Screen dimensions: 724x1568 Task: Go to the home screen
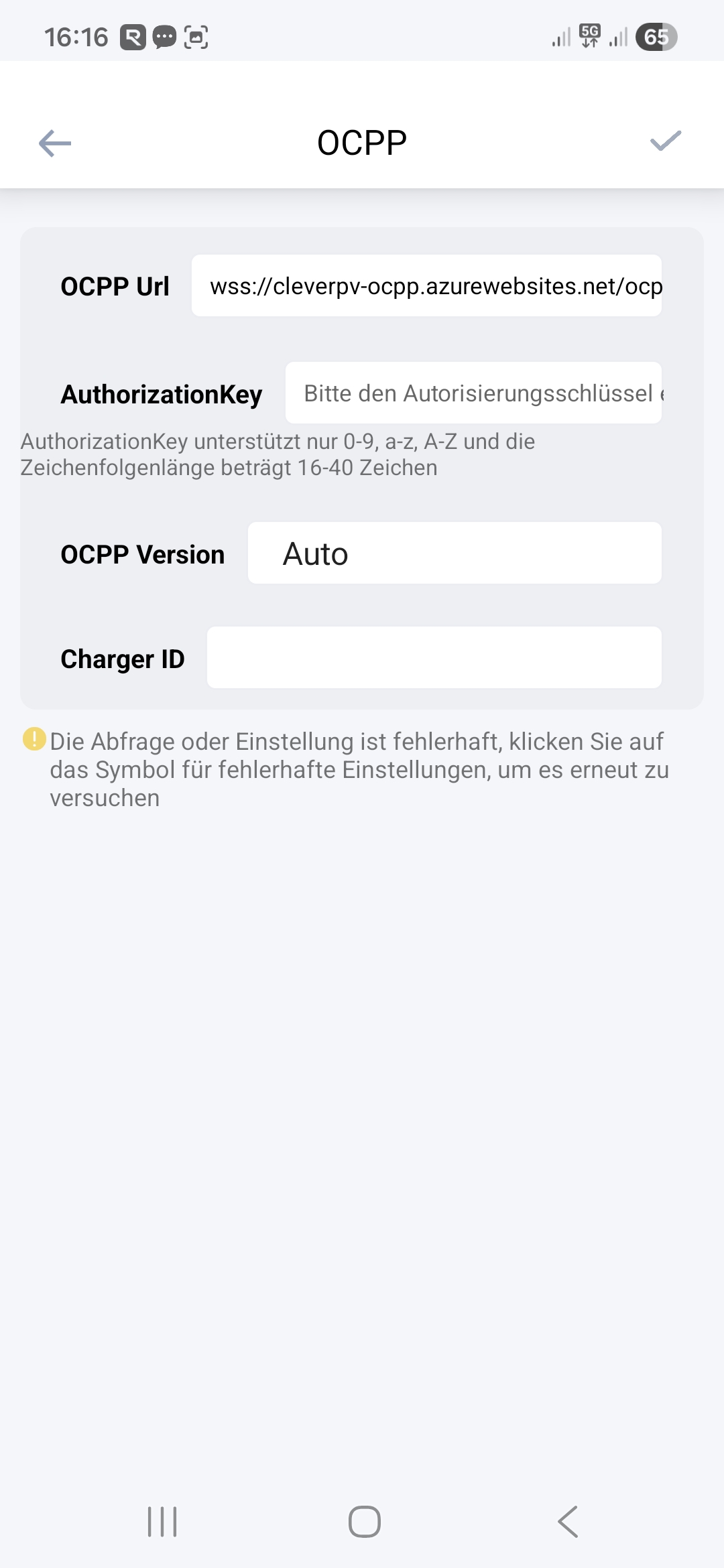click(364, 1521)
